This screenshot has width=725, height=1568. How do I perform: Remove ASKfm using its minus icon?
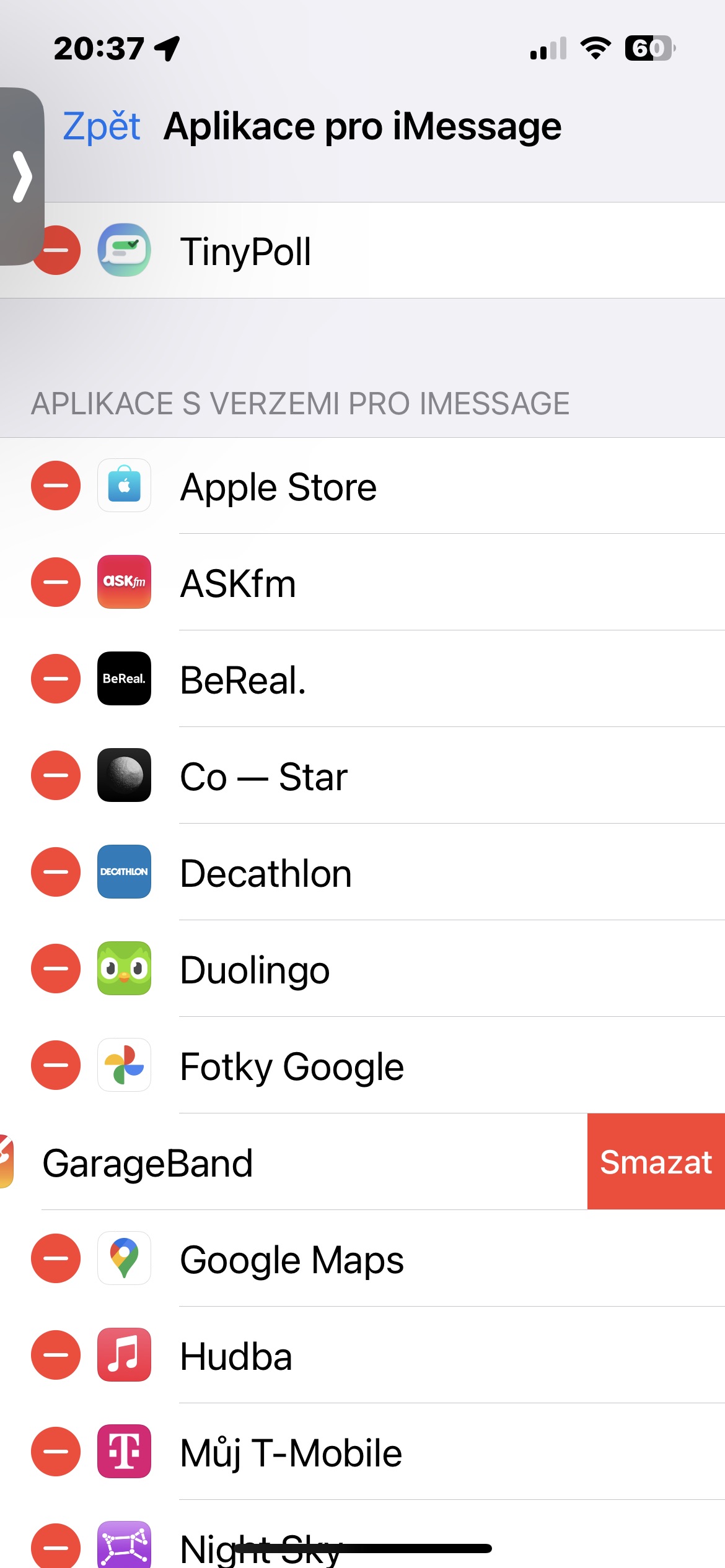[x=56, y=582]
